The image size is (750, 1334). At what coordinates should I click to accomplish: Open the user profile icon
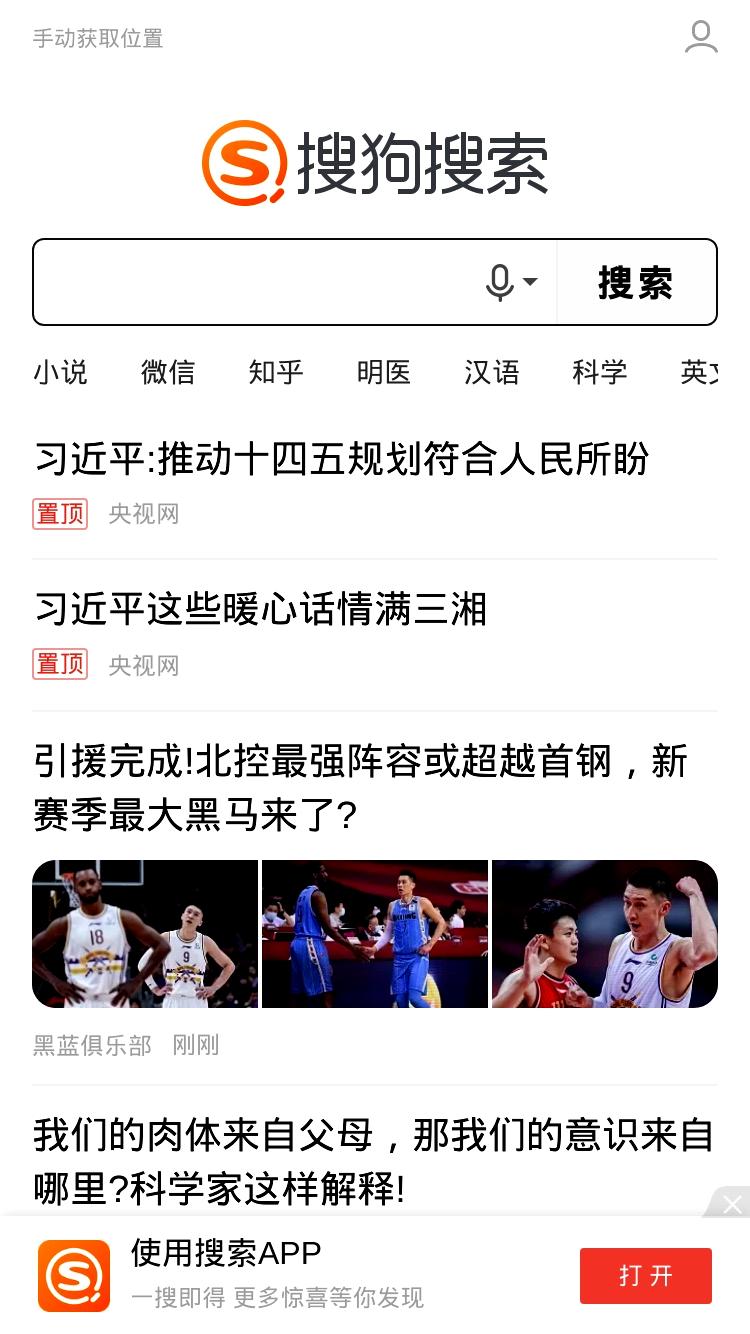tap(701, 37)
